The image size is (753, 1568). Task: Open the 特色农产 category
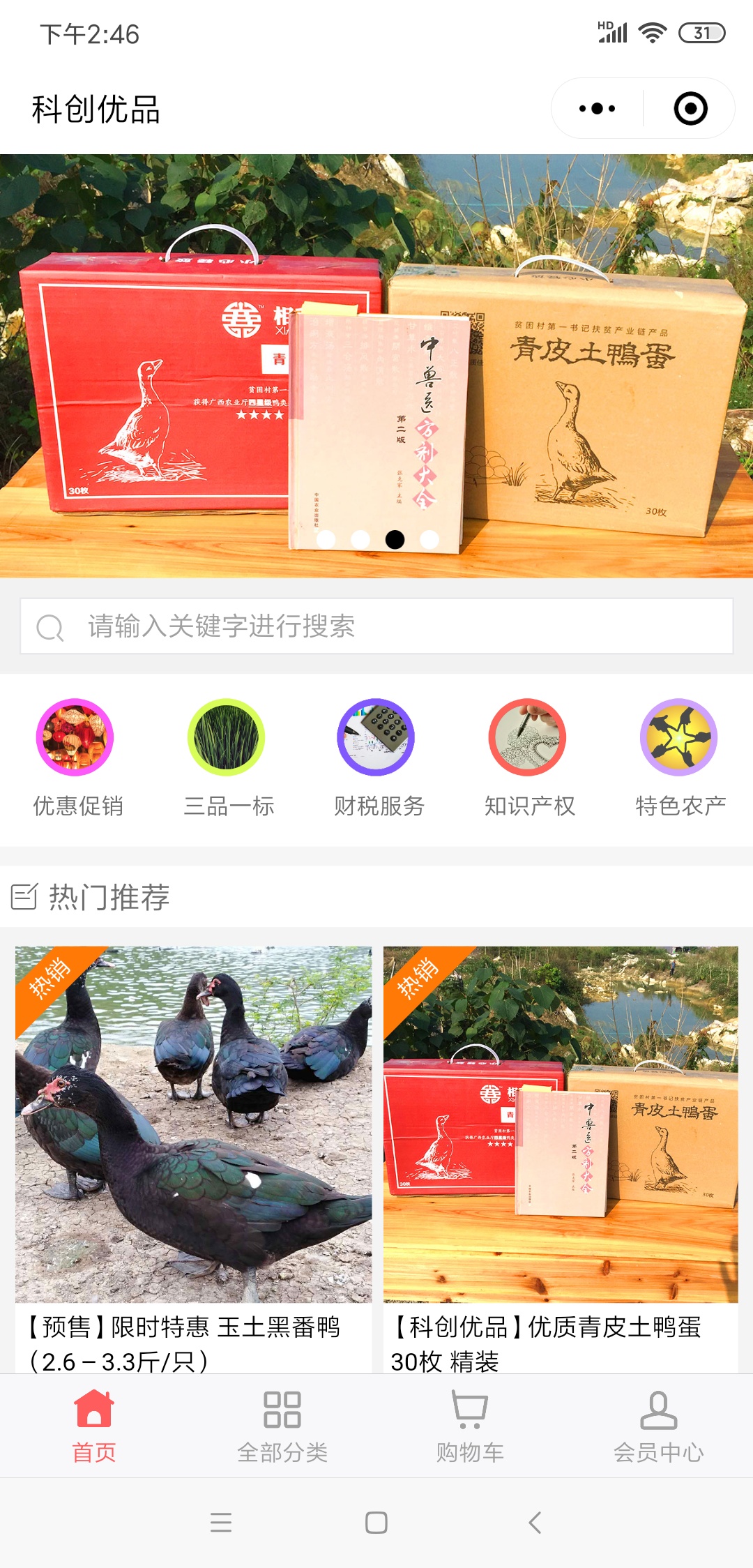click(x=680, y=757)
